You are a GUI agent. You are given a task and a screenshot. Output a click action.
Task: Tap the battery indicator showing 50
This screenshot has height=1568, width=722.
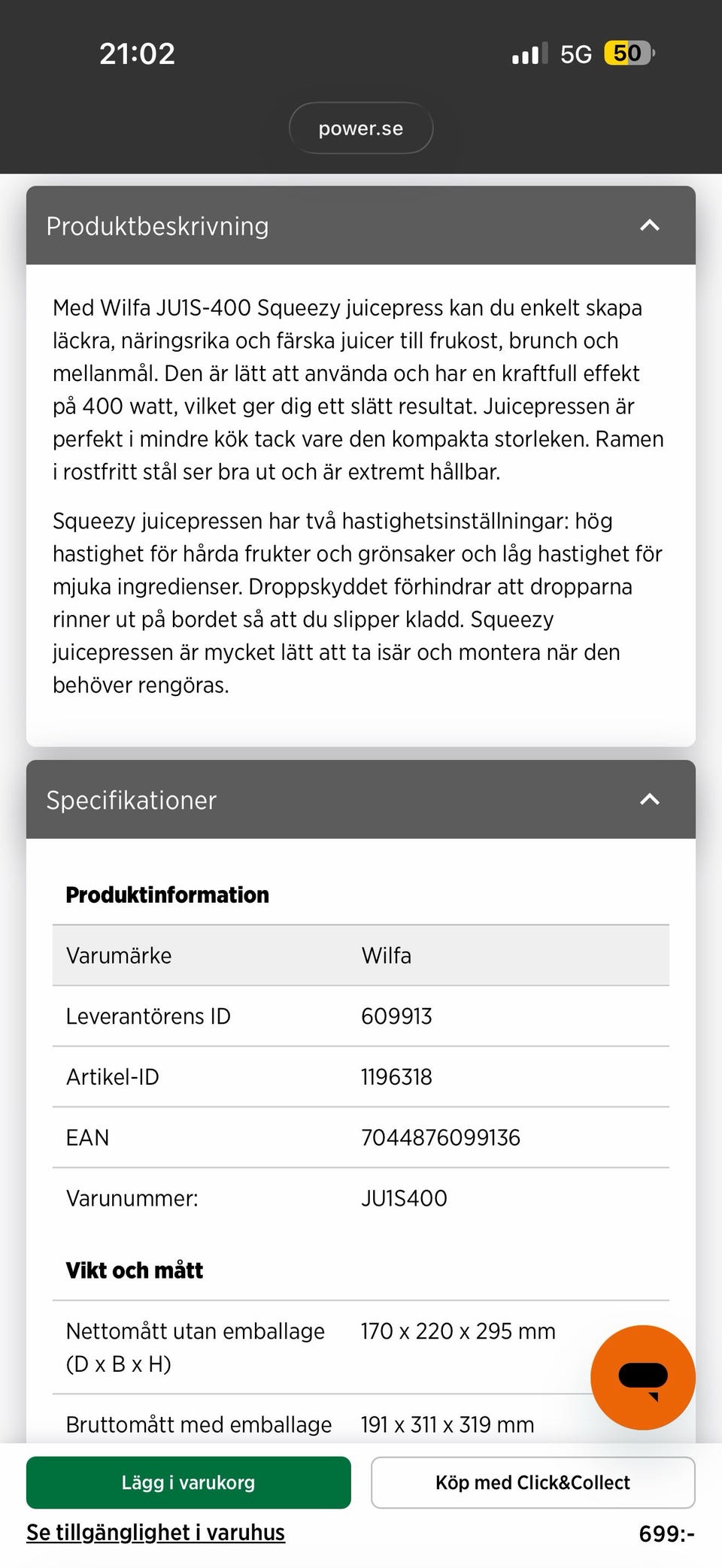click(629, 53)
